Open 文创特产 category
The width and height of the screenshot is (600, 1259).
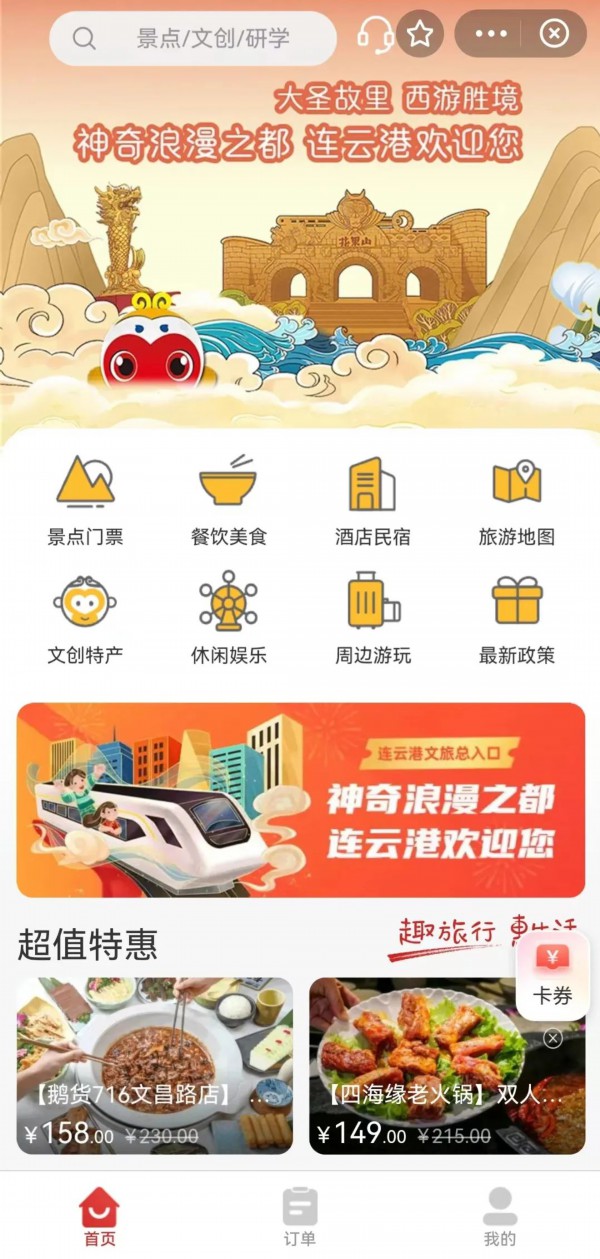(x=85, y=619)
